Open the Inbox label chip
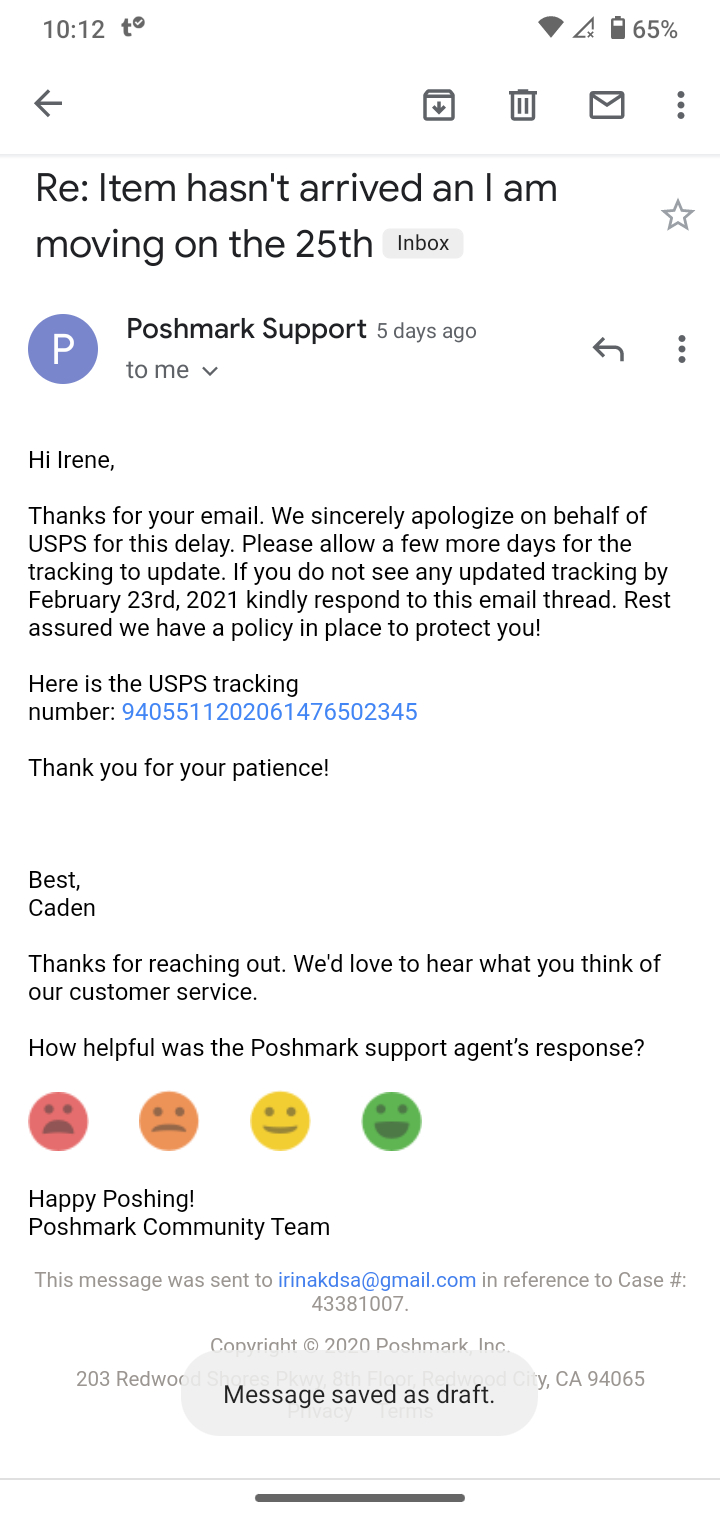The height and width of the screenshot is (1520, 720). (423, 243)
